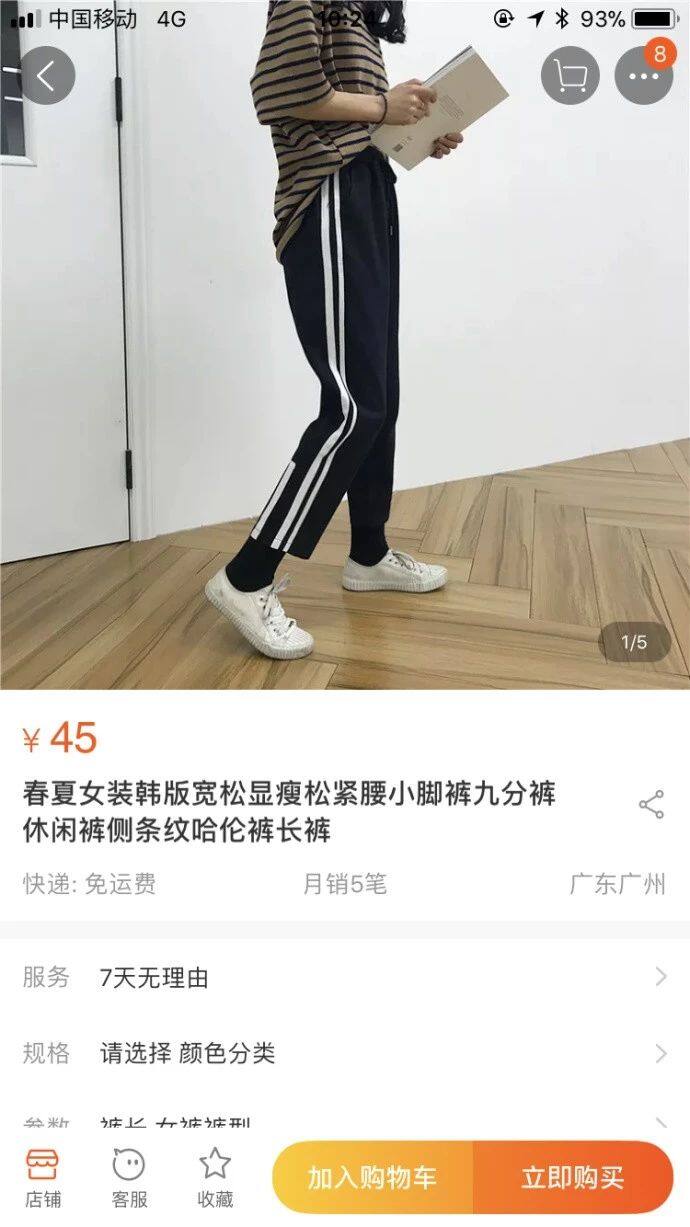The width and height of the screenshot is (690, 1227).
Task: Tap 加入购物车 button
Action: (x=372, y=1177)
